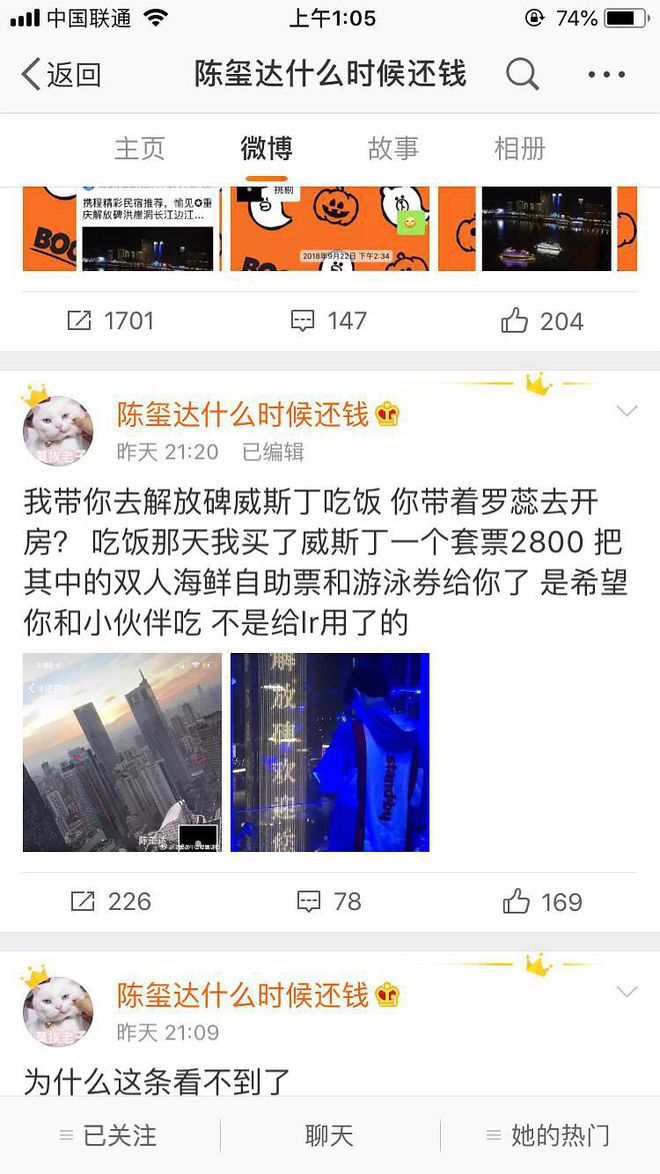The height and width of the screenshot is (1174, 660).
Task: Open the 78 comments on the post
Action: click(329, 901)
